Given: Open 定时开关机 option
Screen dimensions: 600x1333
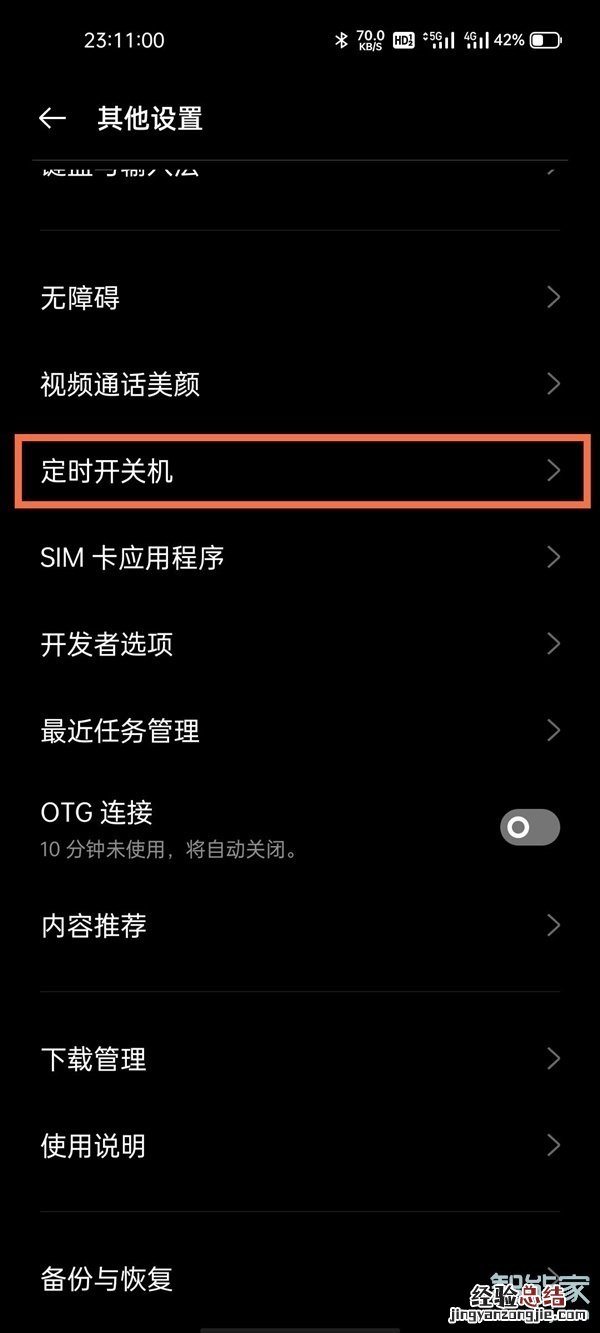Looking at the screenshot, I should 300,471.
